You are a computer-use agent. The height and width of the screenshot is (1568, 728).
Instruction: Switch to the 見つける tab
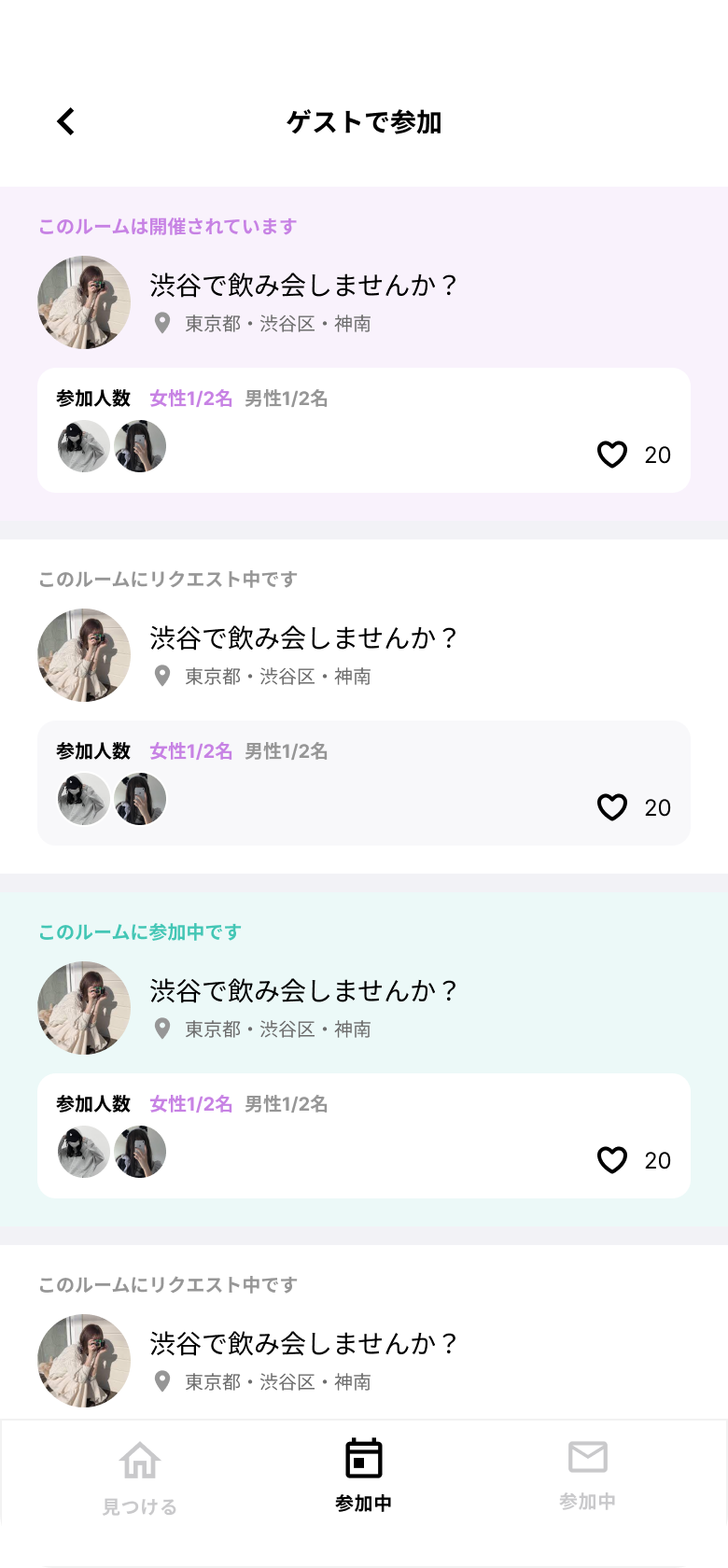[138, 1475]
